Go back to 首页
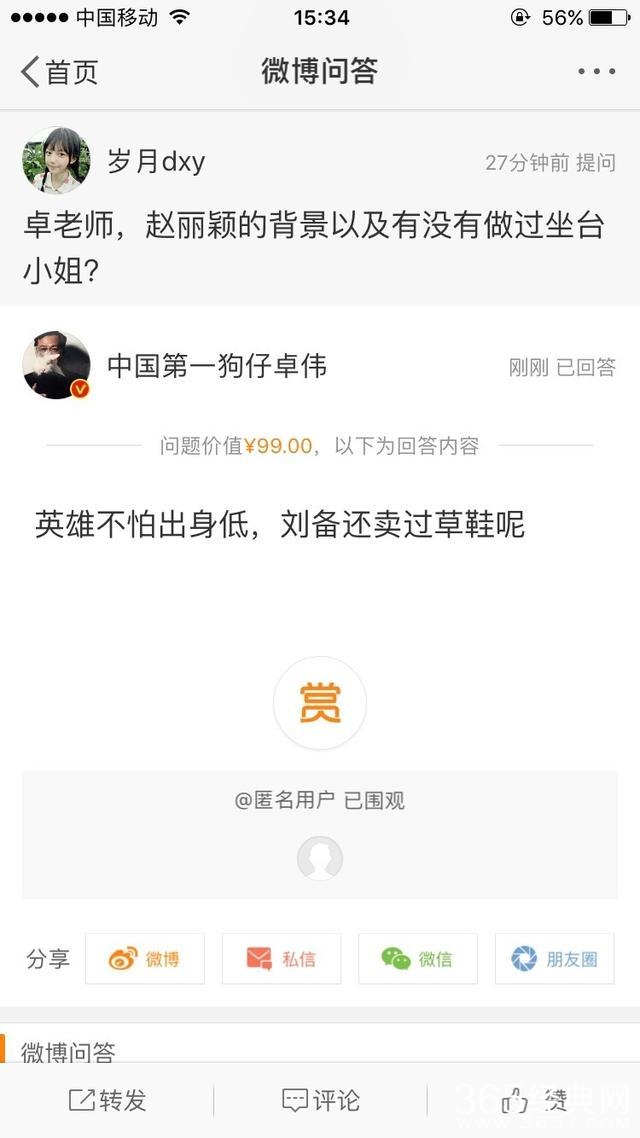 (60, 72)
